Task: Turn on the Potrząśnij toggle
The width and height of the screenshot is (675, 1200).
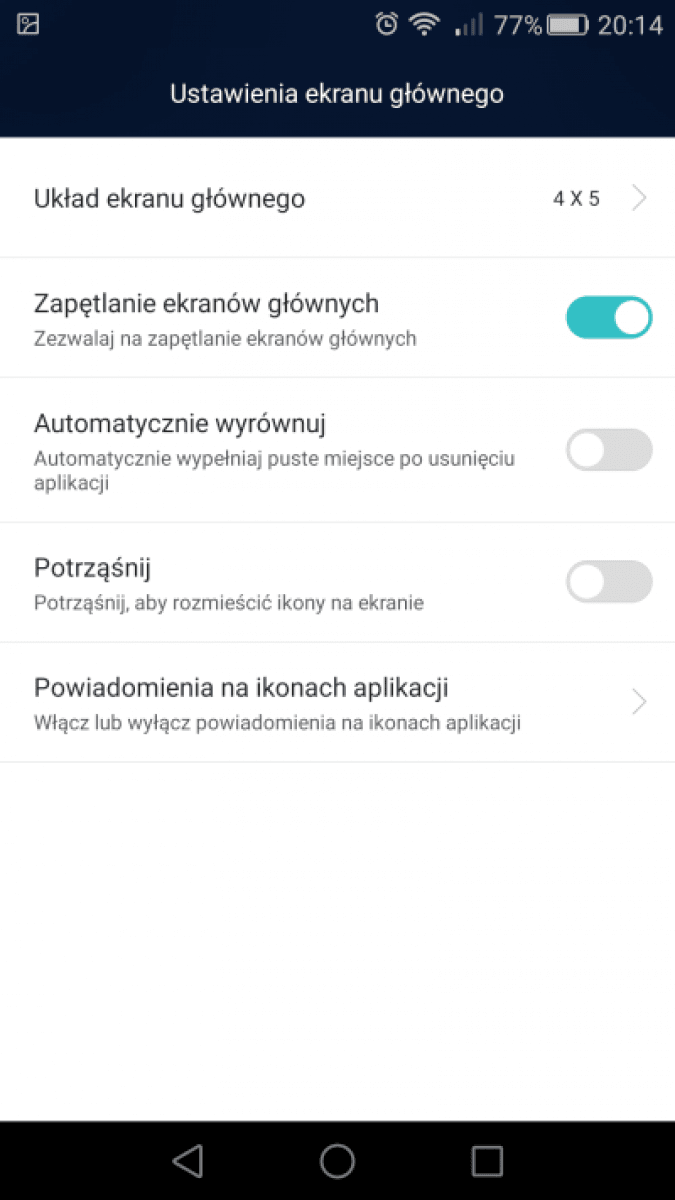Action: pos(609,582)
